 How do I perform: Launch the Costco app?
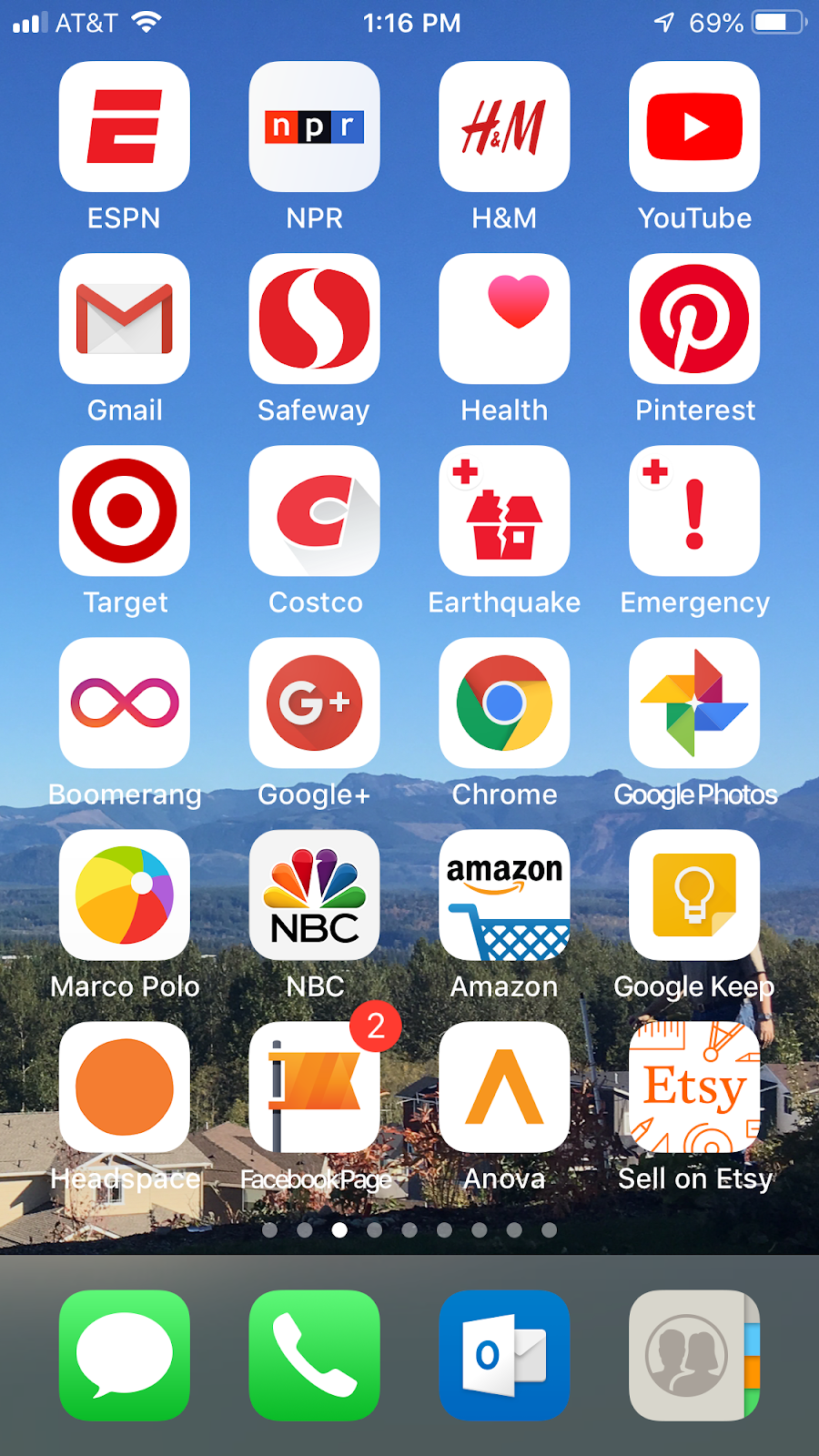click(x=314, y=511)
